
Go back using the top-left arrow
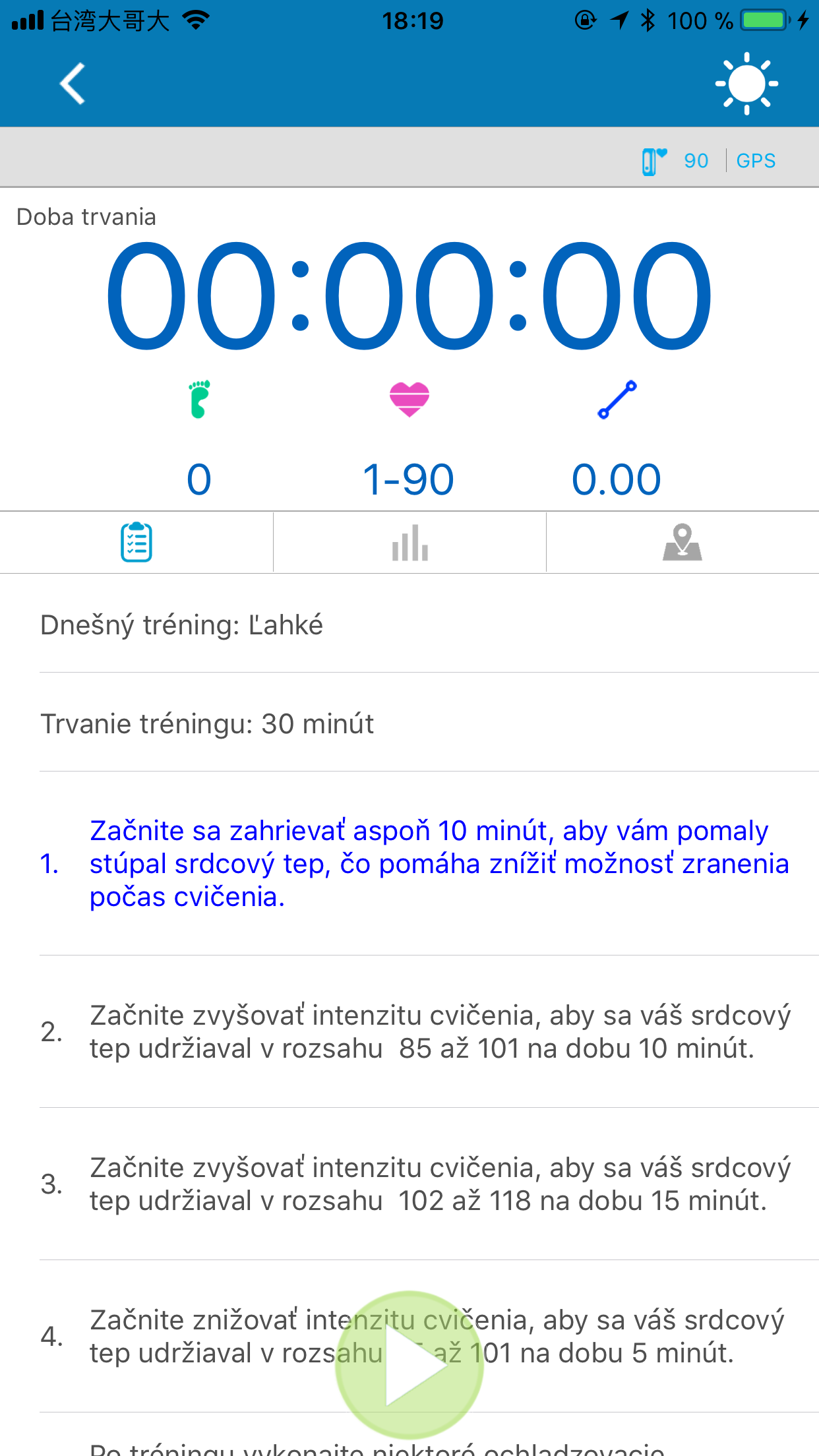(73, 84)
